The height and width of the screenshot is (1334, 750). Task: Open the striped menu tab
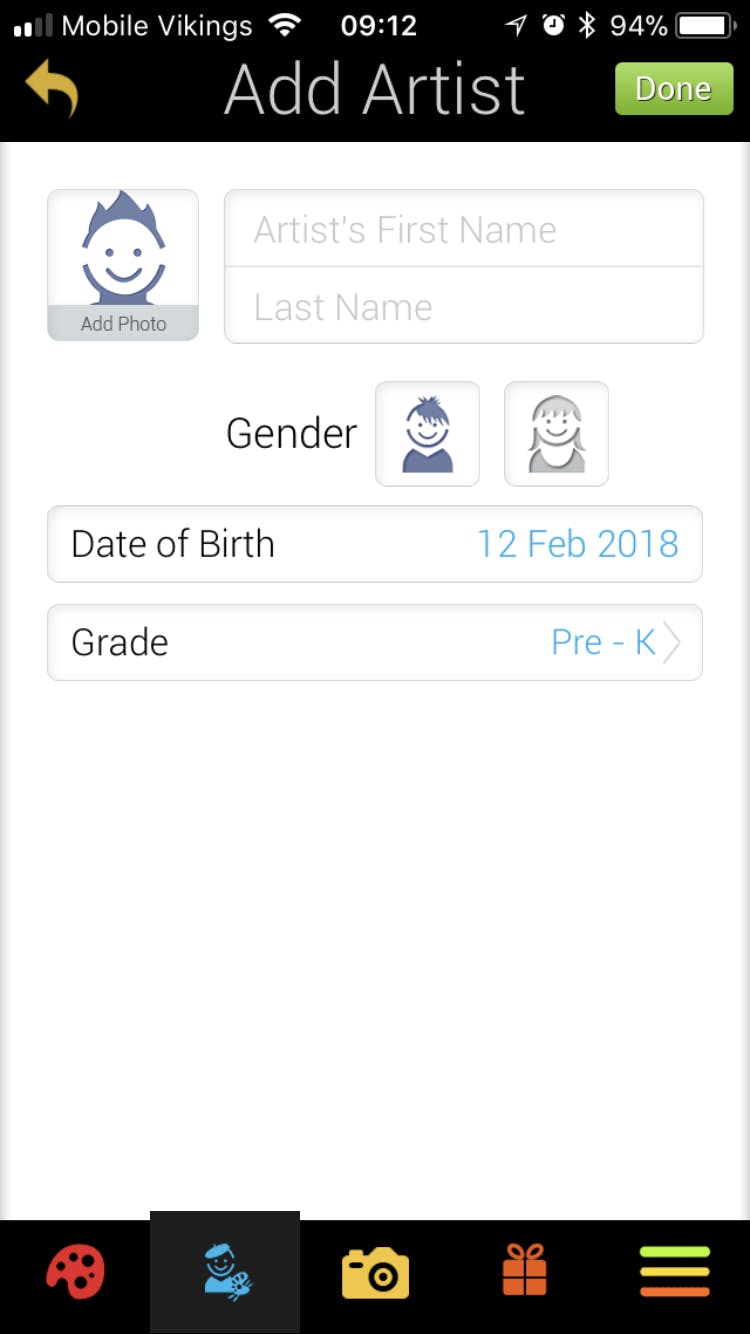pos(675,1272)
